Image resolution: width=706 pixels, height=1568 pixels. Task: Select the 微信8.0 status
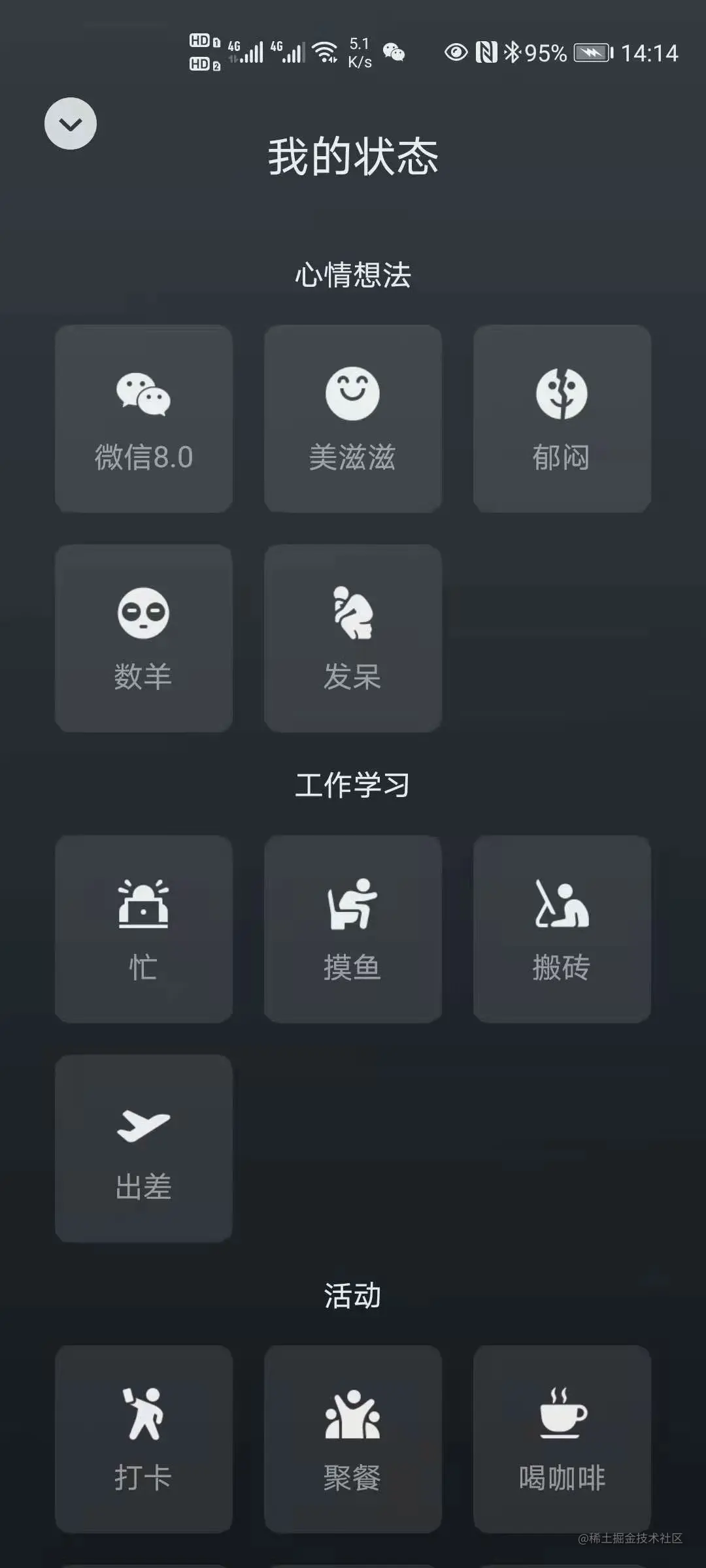(x=144, y=419)
